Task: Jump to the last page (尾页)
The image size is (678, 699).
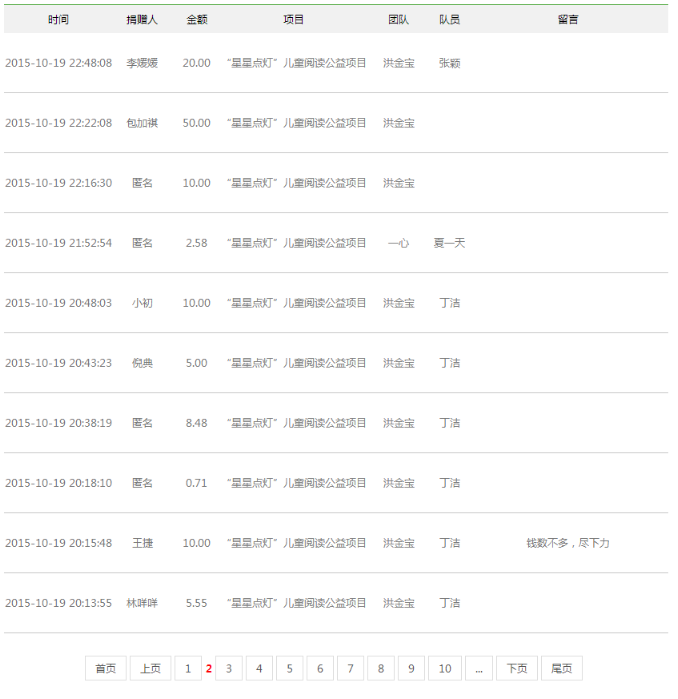Action: [x=562, y=668]
